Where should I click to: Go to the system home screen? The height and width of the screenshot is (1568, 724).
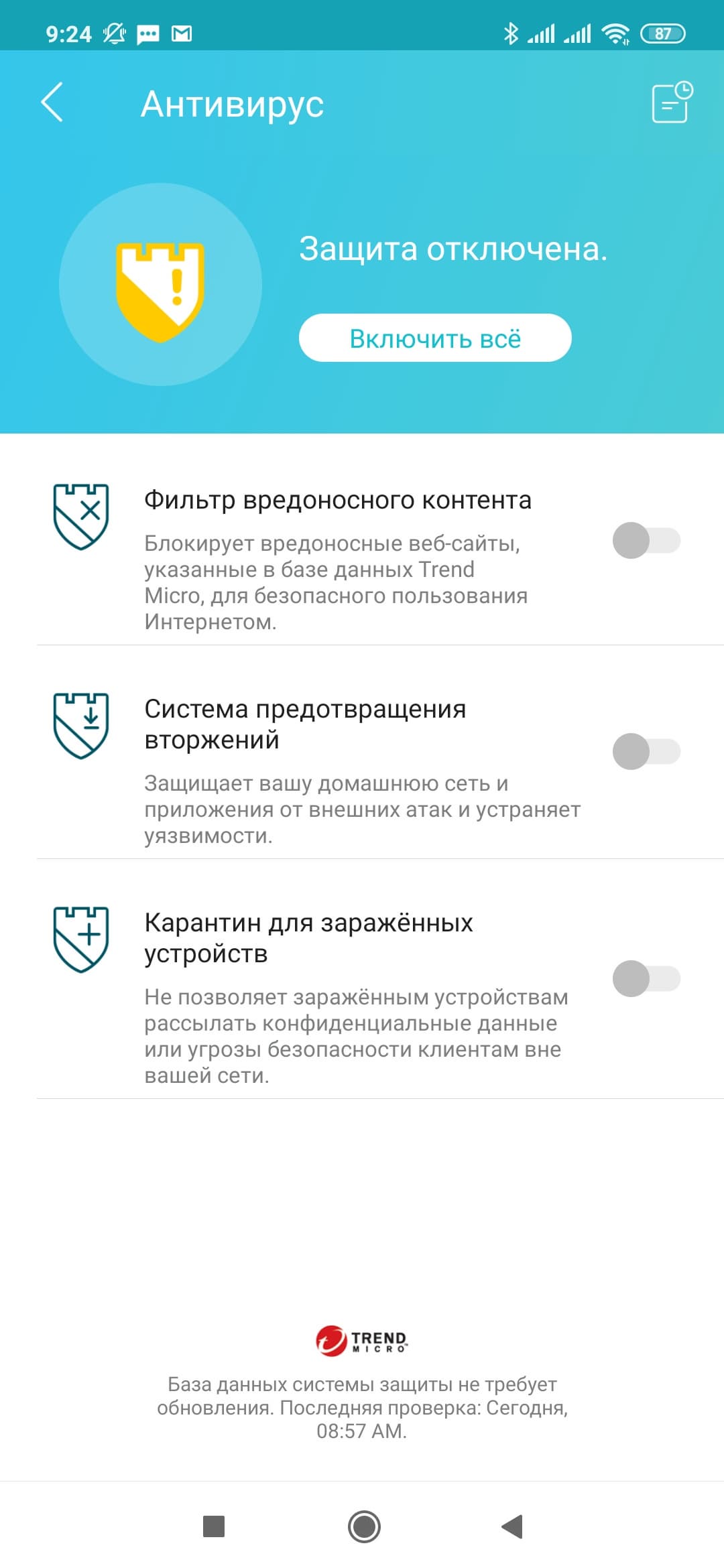364,1526
